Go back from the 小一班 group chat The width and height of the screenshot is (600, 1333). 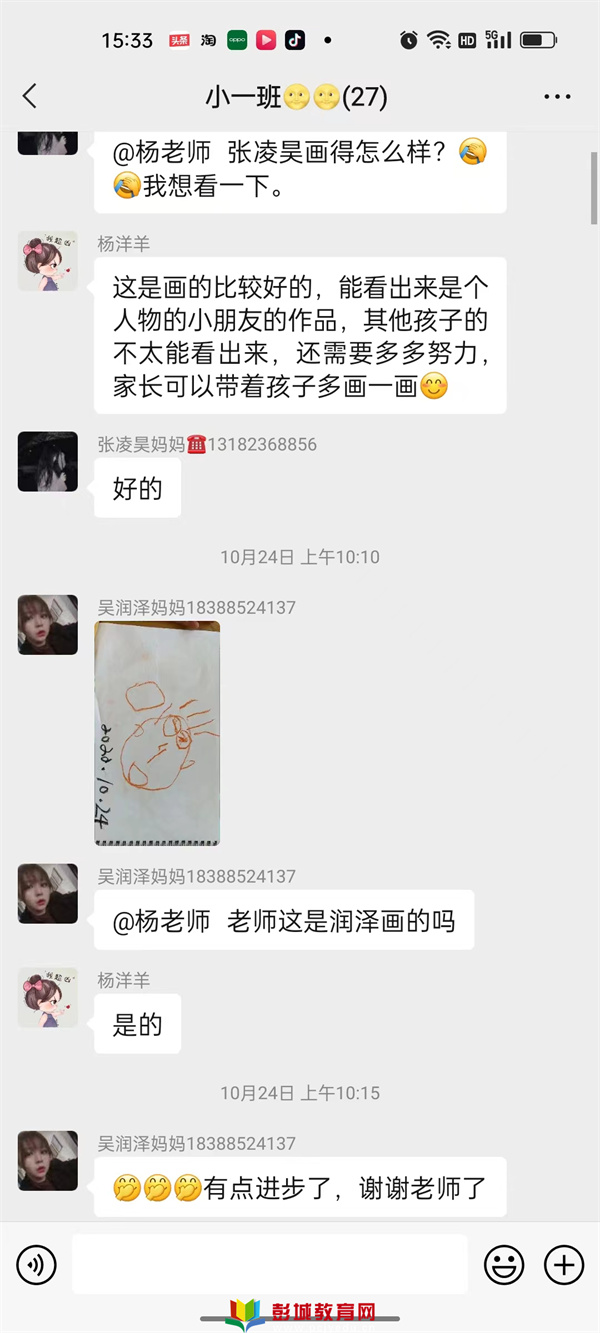pyautogui.click(x=29, y=96)
